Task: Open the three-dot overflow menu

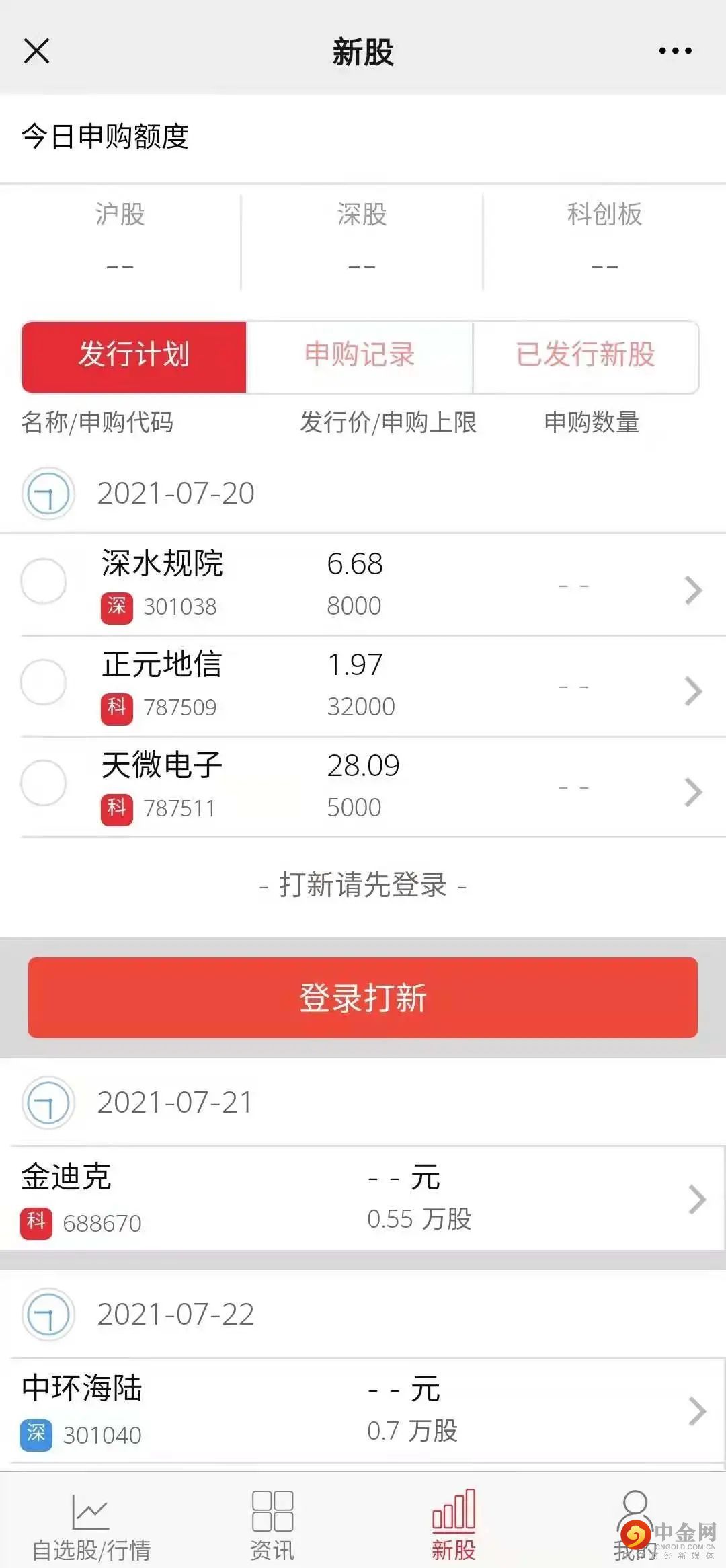Action: (x=675, y=51)
